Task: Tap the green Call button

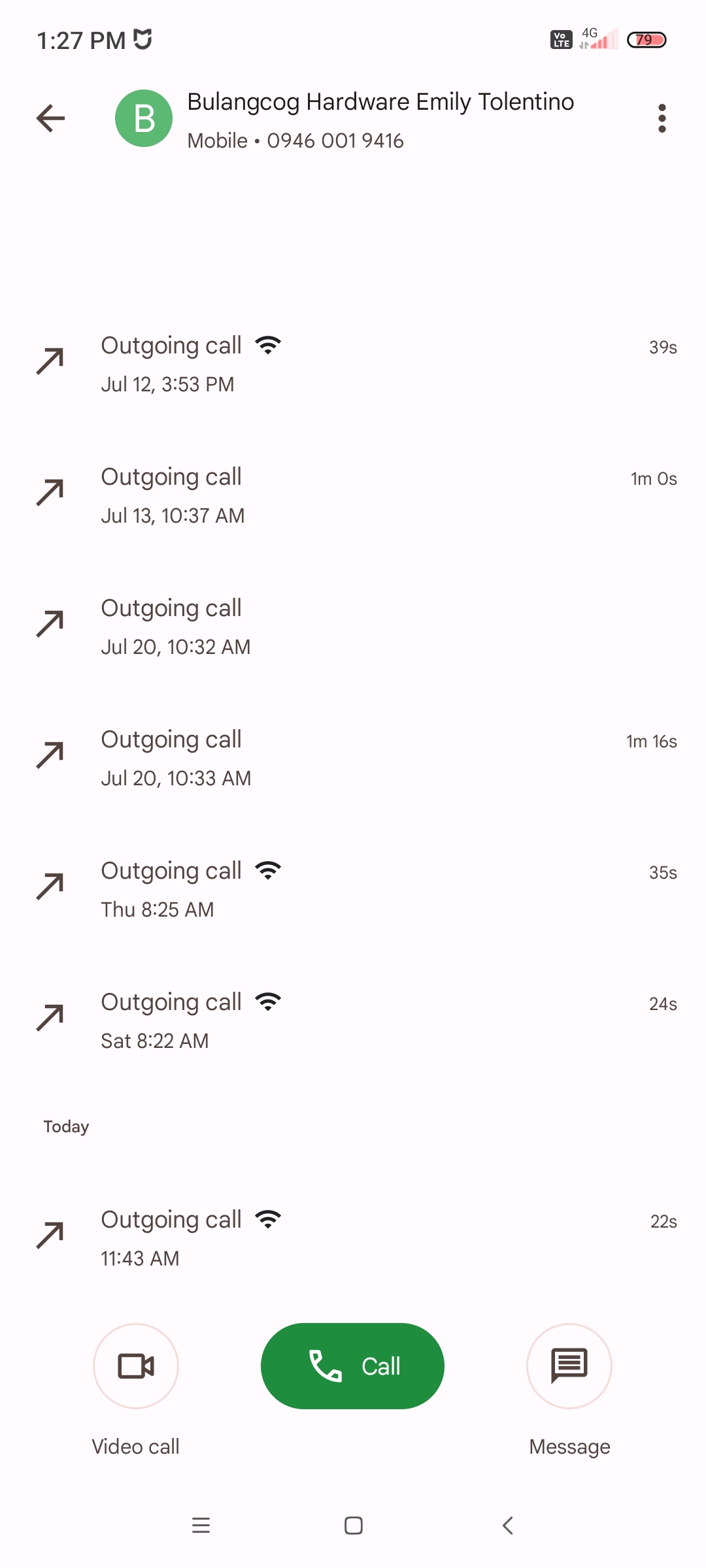Action: 352,1365
